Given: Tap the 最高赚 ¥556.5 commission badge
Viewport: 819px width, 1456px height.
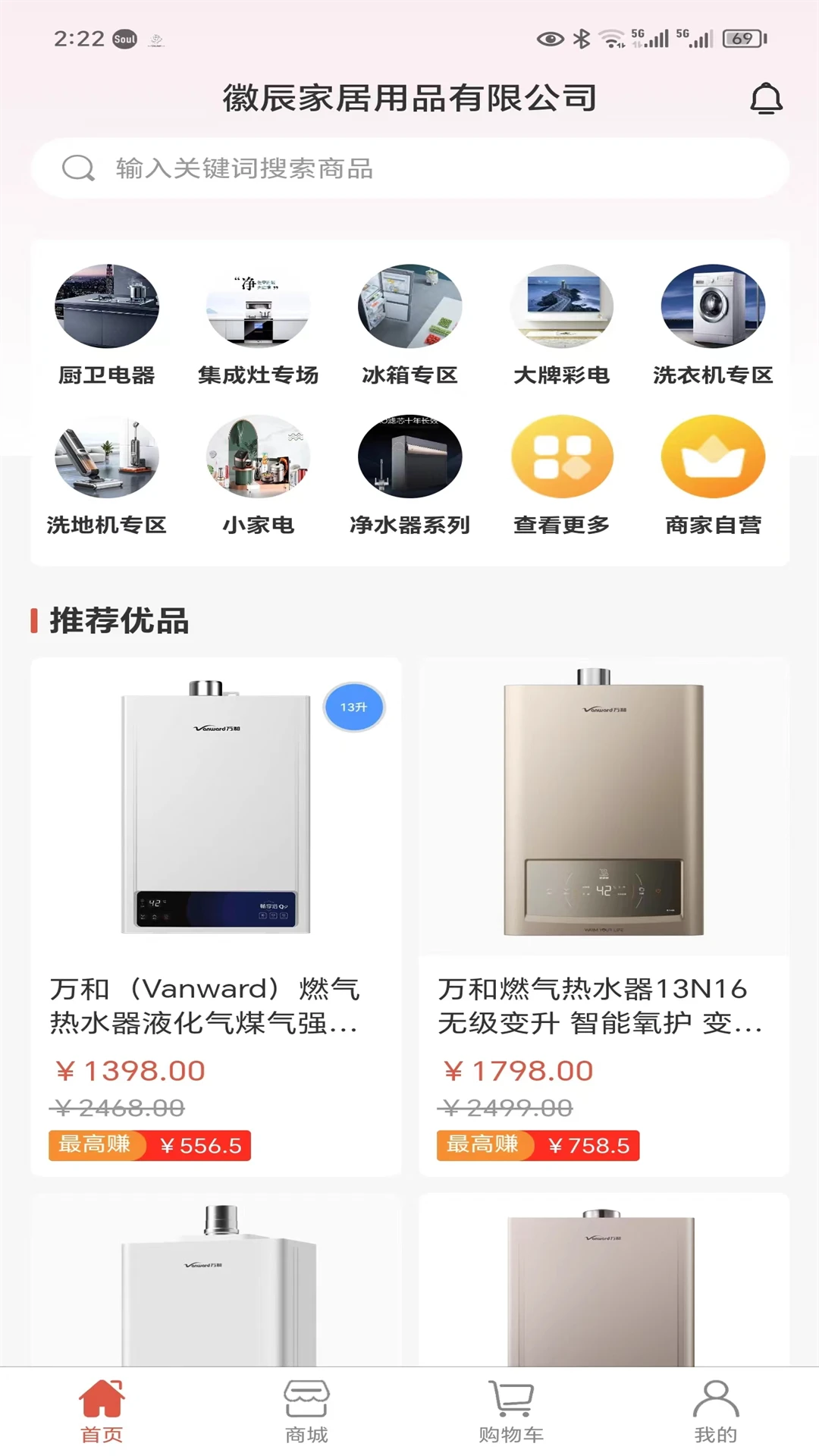Looking at the screenshot, I should pyautogui.click(x=149, y=1147).
